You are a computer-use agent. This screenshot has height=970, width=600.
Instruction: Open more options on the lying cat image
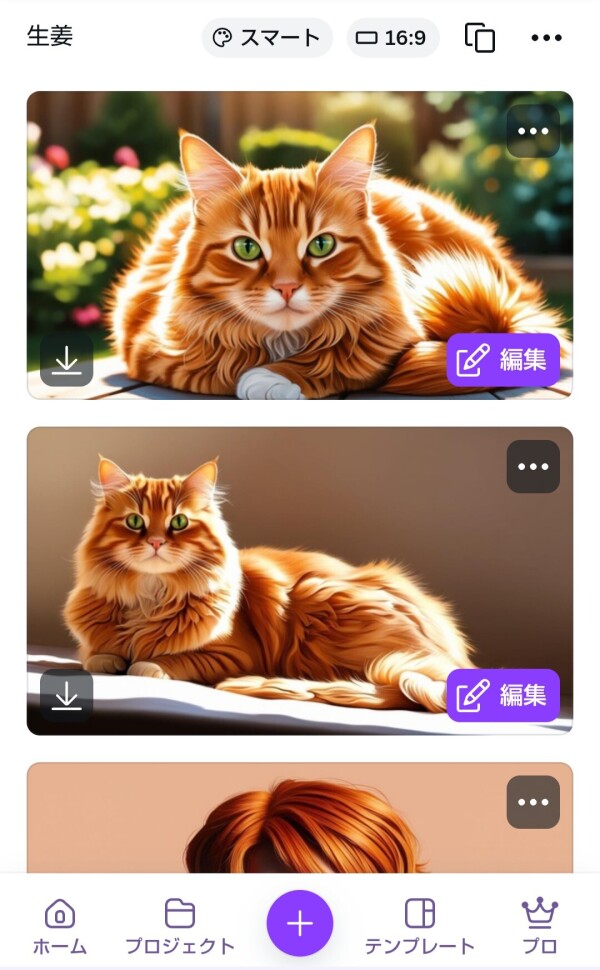point(533,467)
